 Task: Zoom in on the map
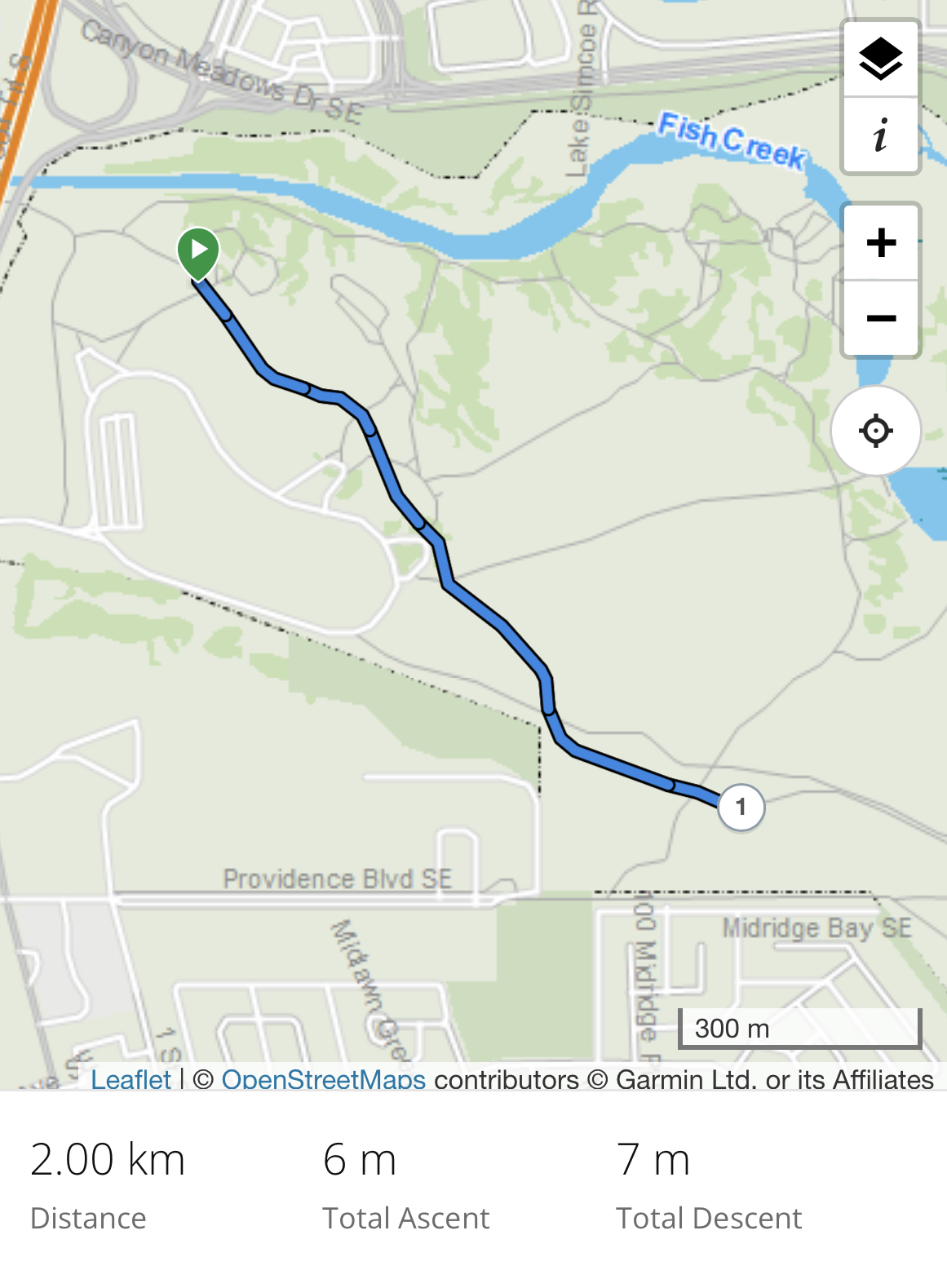[x=881, y=242]
